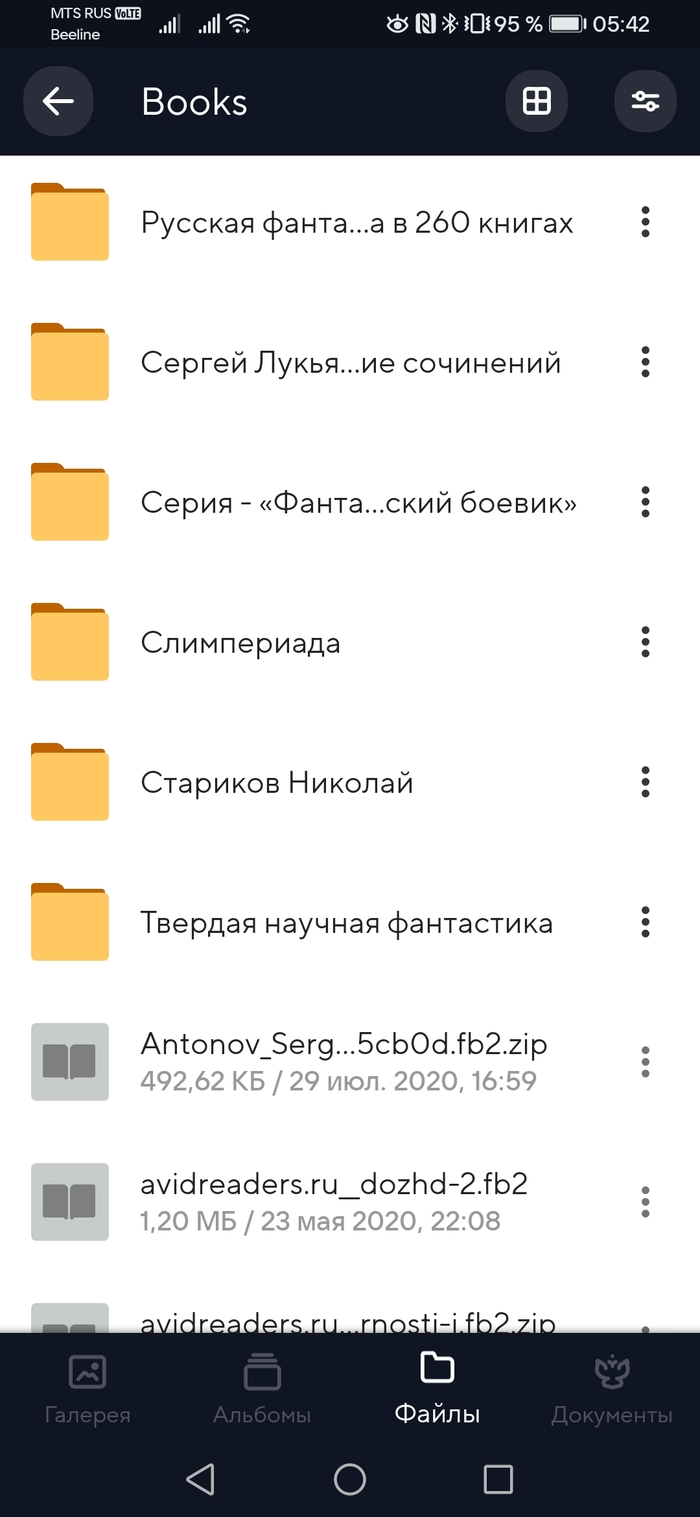Show options for Слимпериада folder
Screen dimensions: 700x1517
point(645,642)
